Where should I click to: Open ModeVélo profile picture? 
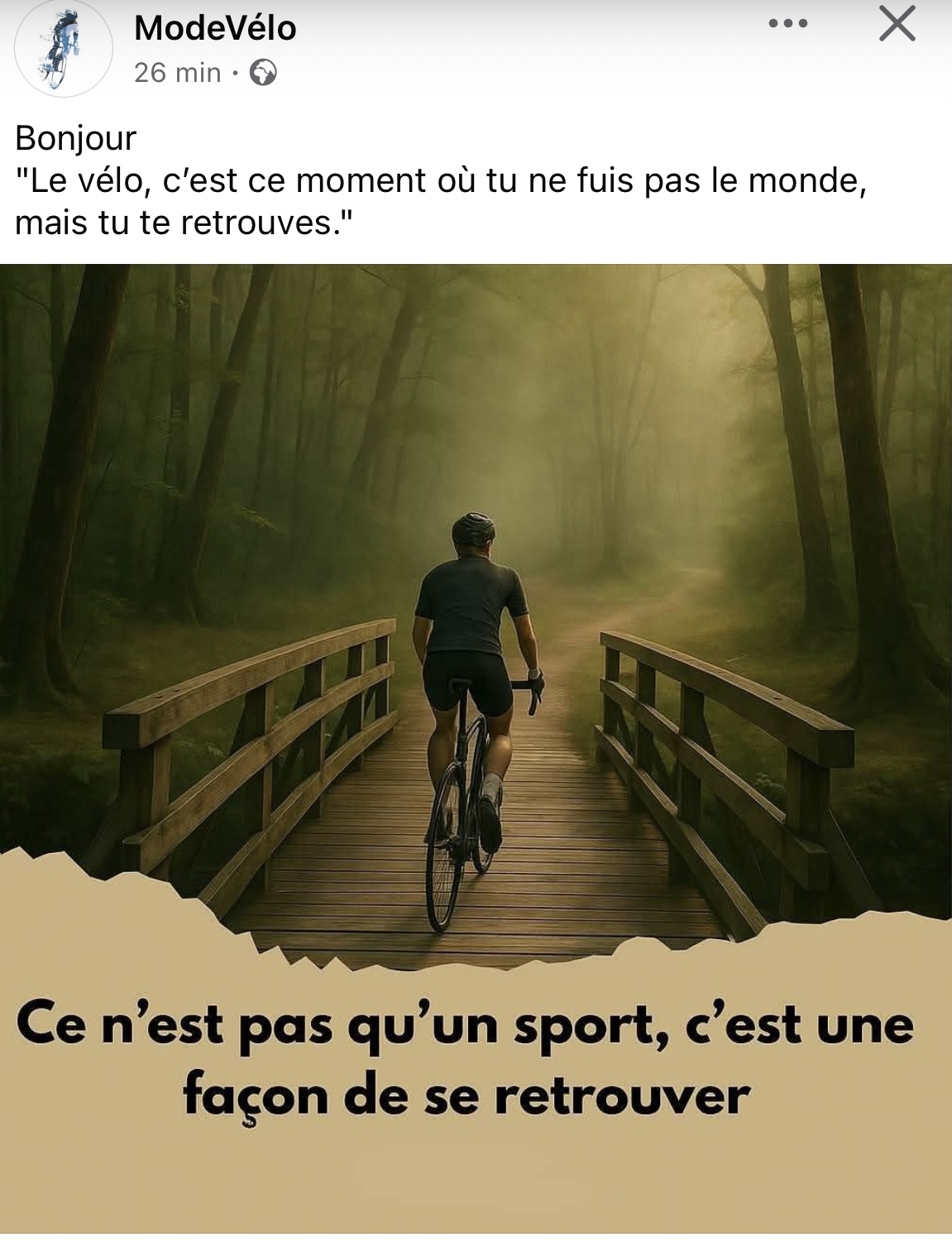[x=63, y=48]
